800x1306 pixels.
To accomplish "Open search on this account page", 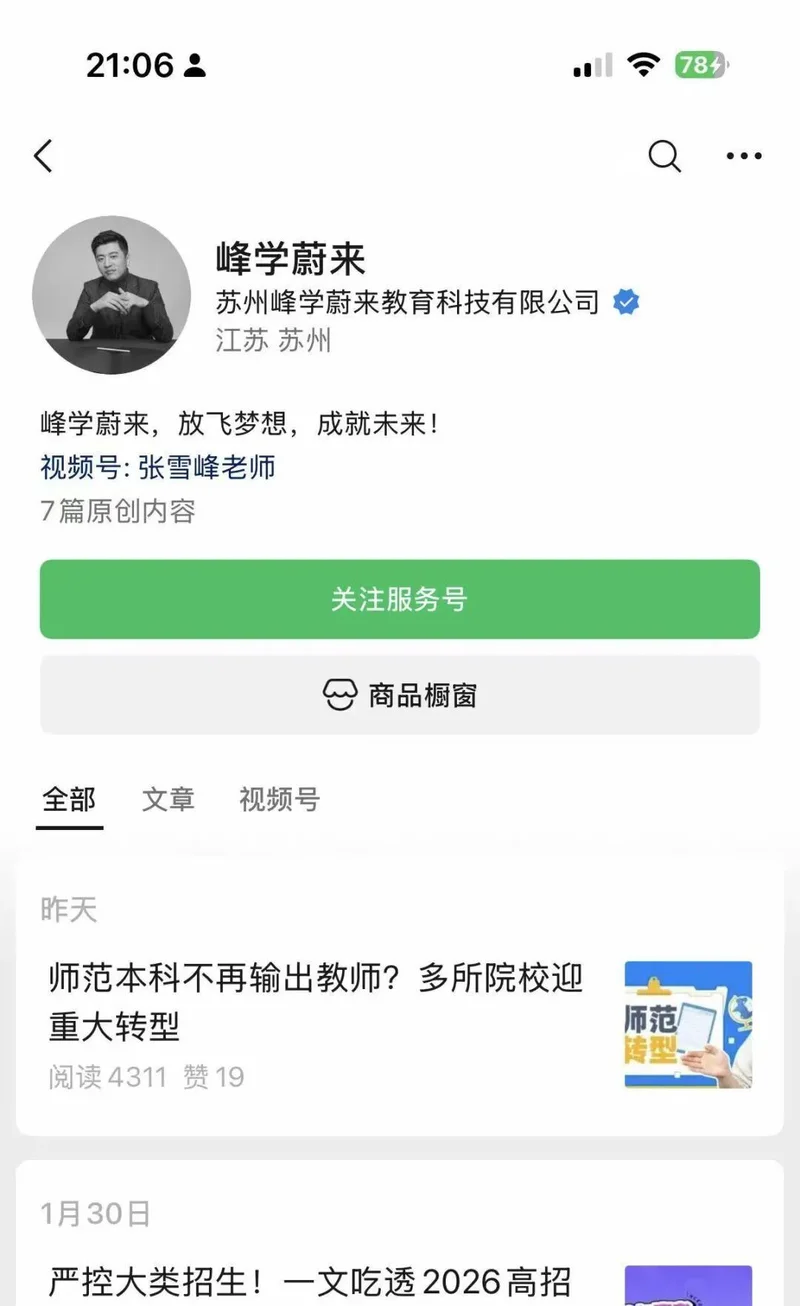I will pyautogui.click(x=664, y=156).
